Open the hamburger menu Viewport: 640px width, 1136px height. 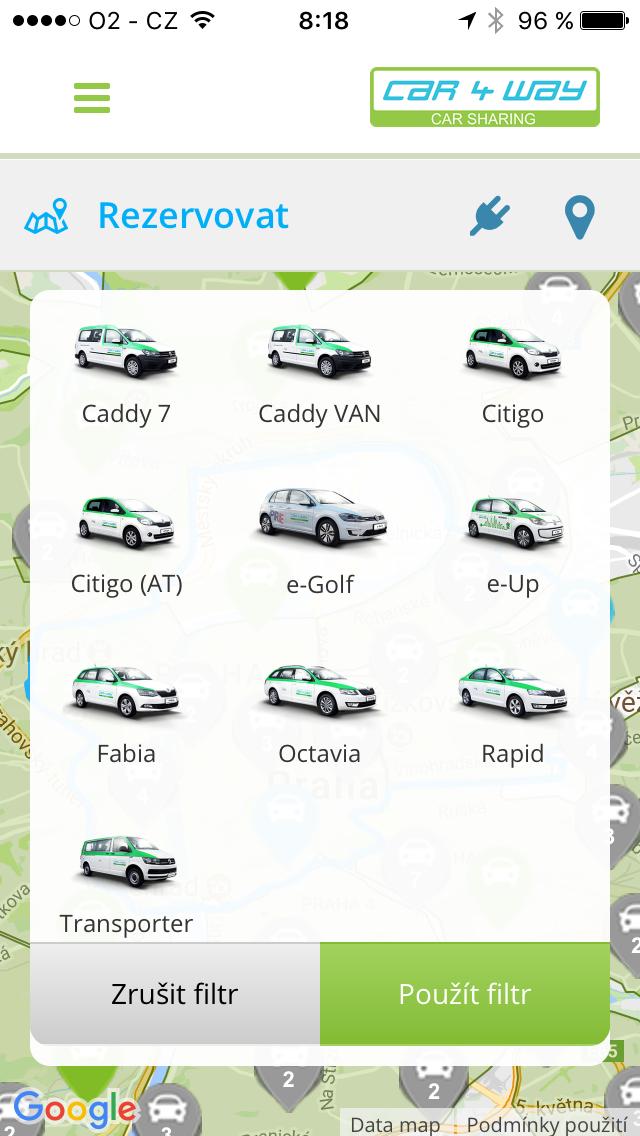pos(92,98)
